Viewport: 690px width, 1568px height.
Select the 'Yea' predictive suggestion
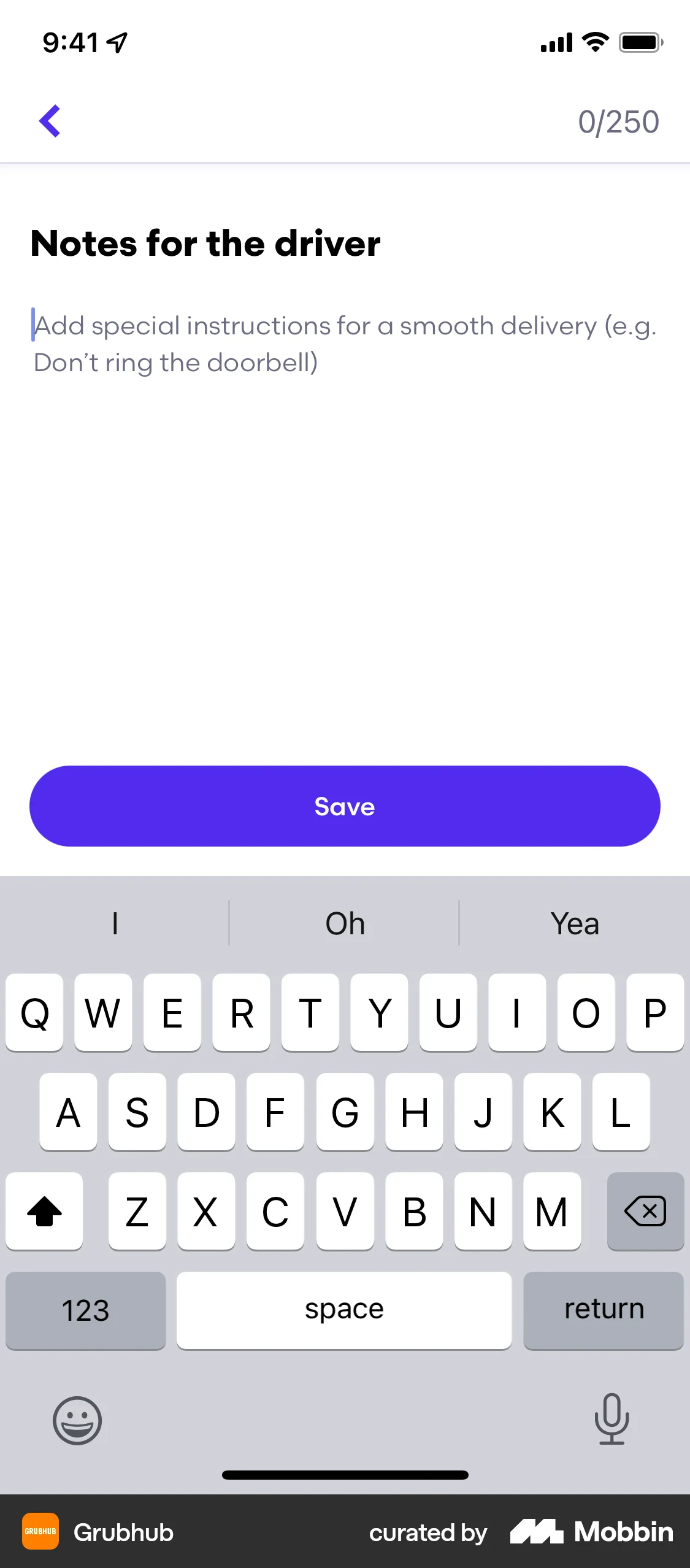(x=575, y=923)
